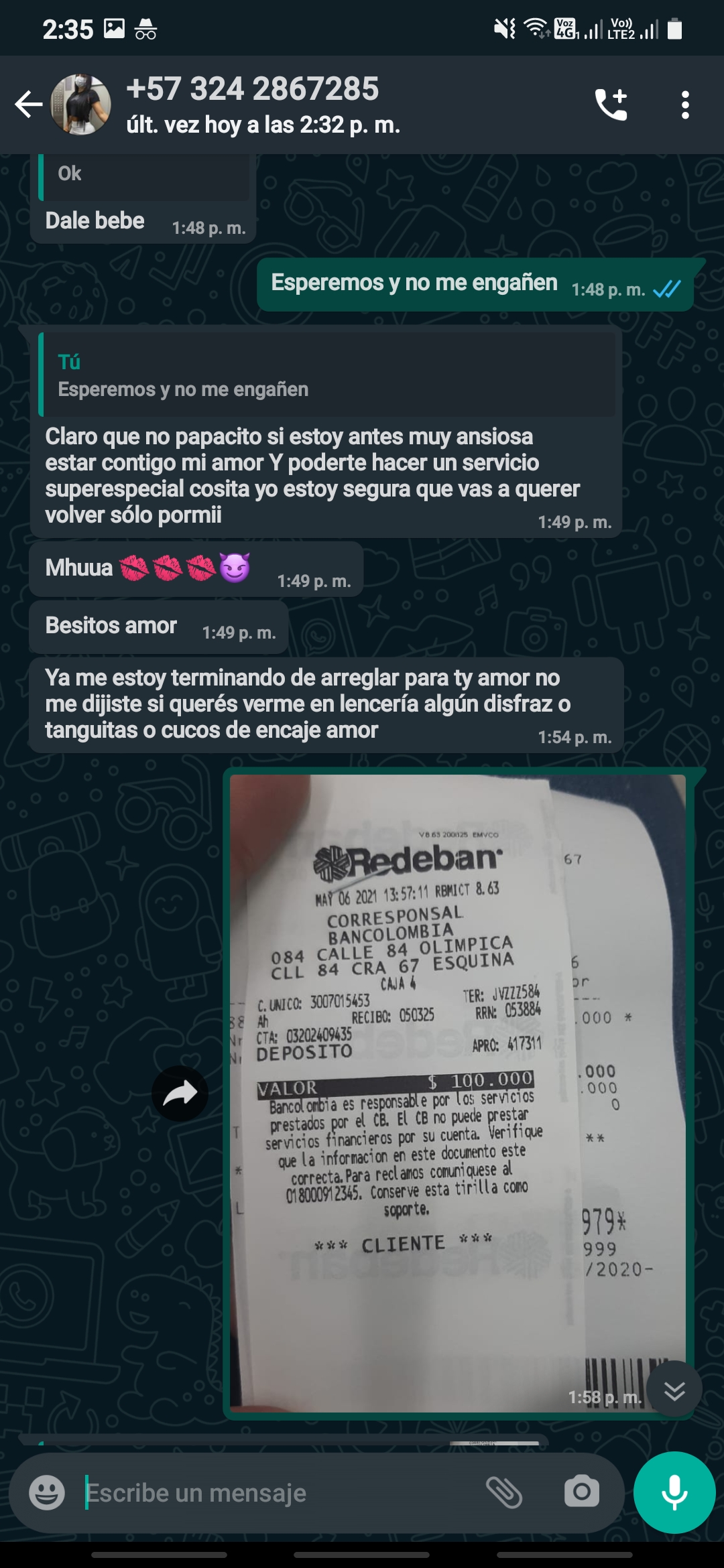Attach a file to the message
This screenshot has width=724, height=1568.
(x=504, y=1493)
